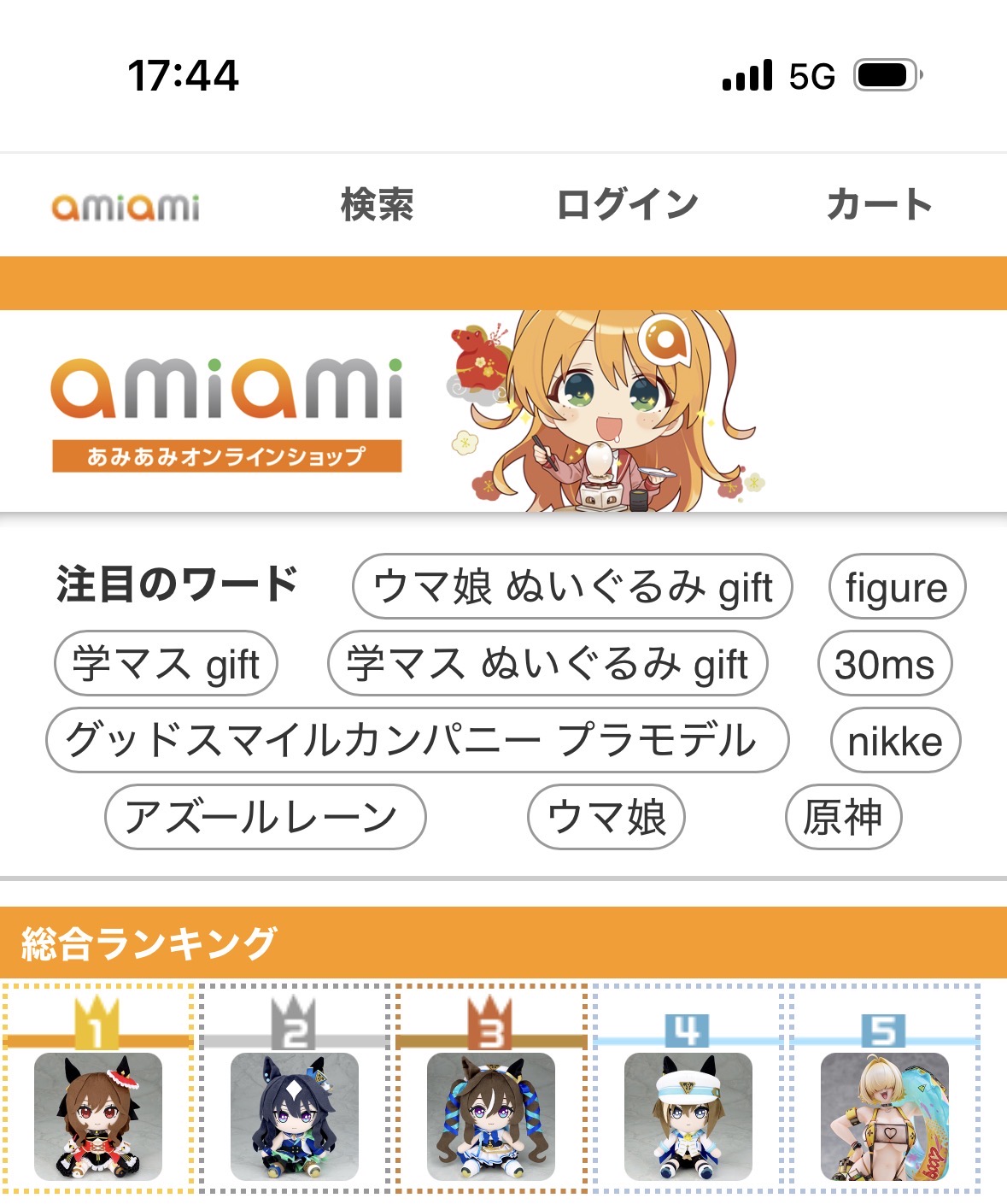View the rank 3 ranking item
Screen dimensions: 1007x1204
click(490, 1115)
